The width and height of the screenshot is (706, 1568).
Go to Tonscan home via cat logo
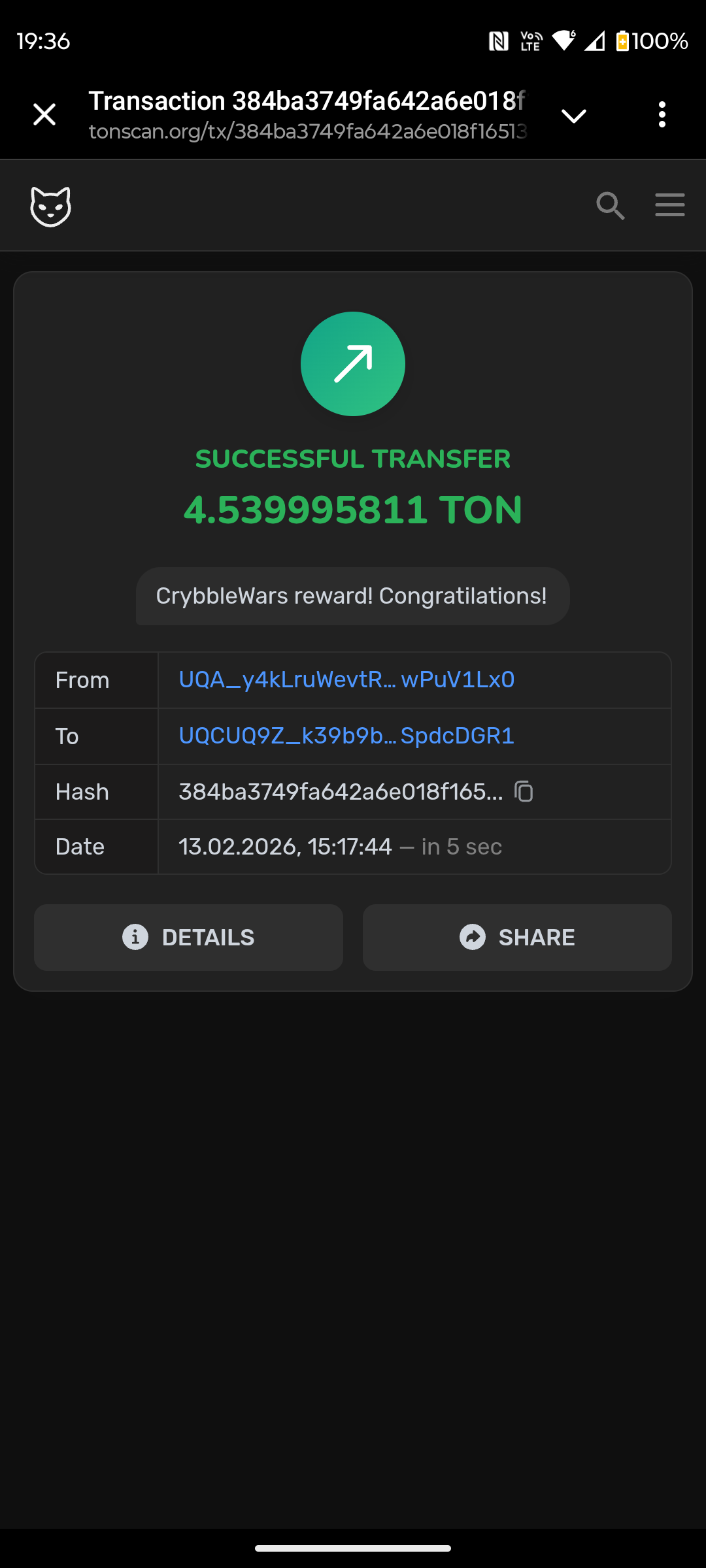(x=50, y=206)
